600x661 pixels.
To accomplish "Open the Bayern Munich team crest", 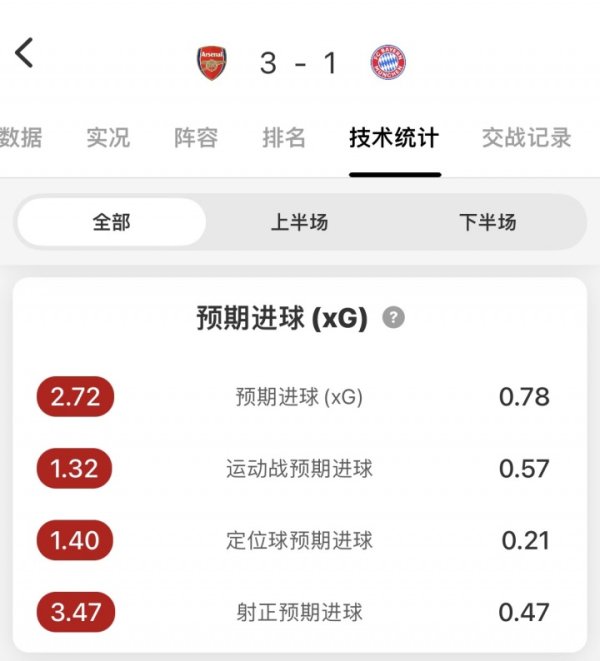I will 387,63.
